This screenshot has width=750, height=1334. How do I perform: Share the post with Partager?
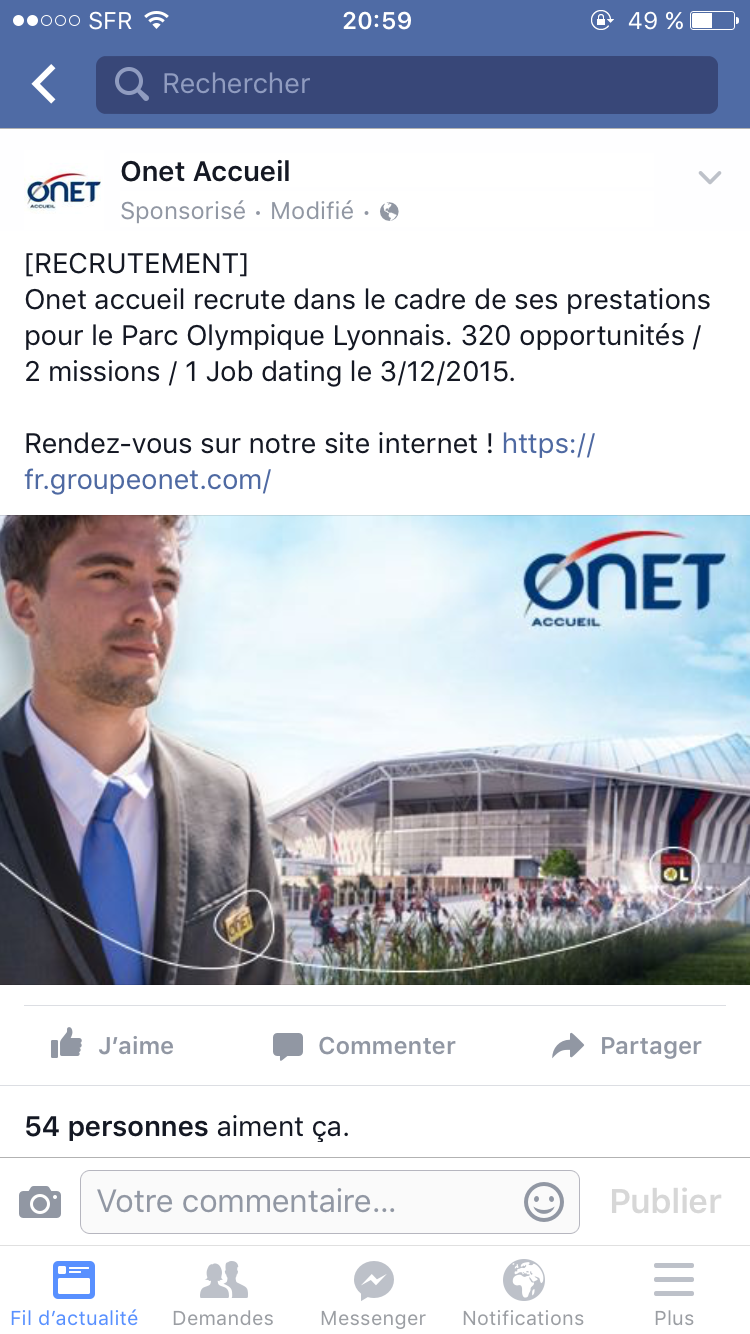click(627, 1046)
